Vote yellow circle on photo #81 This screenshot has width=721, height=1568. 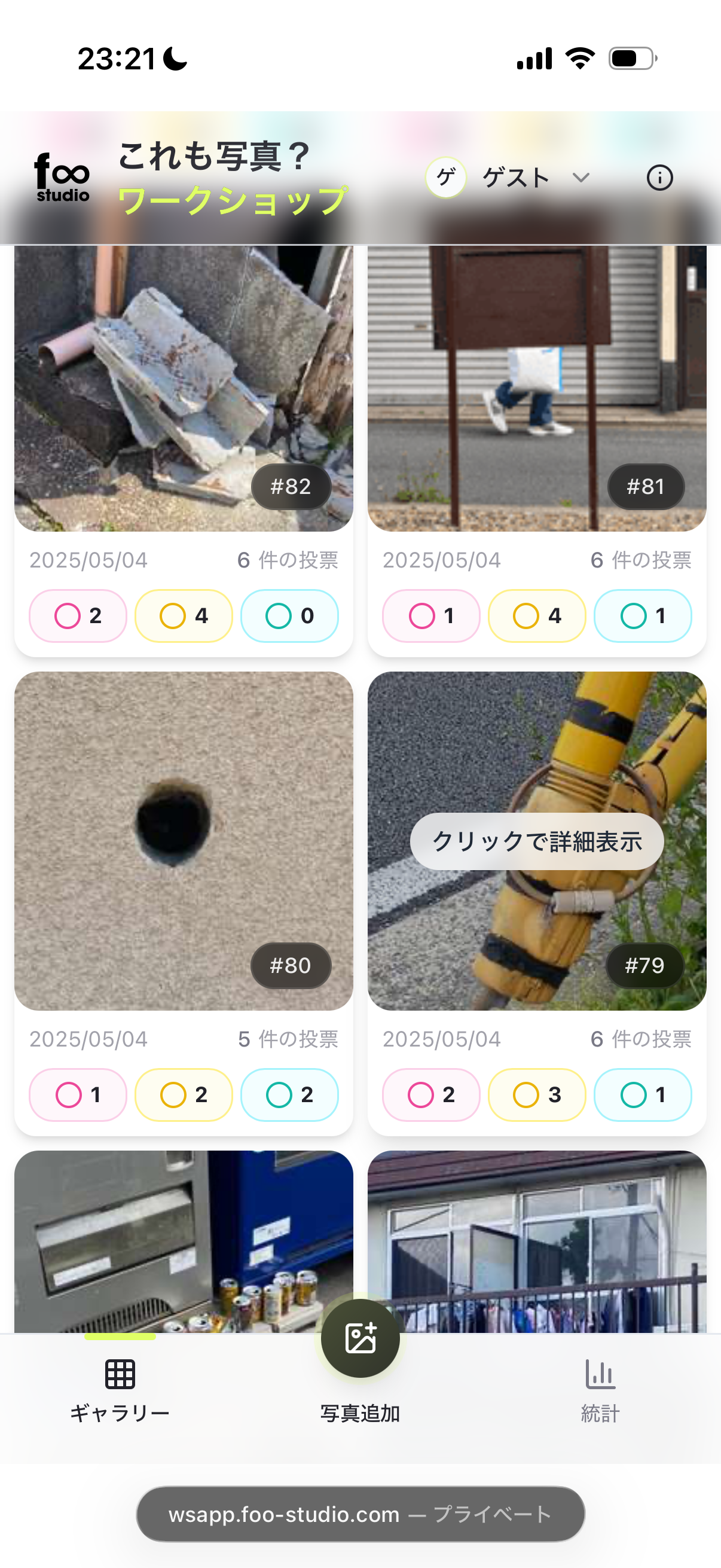[x=537, y=616]
